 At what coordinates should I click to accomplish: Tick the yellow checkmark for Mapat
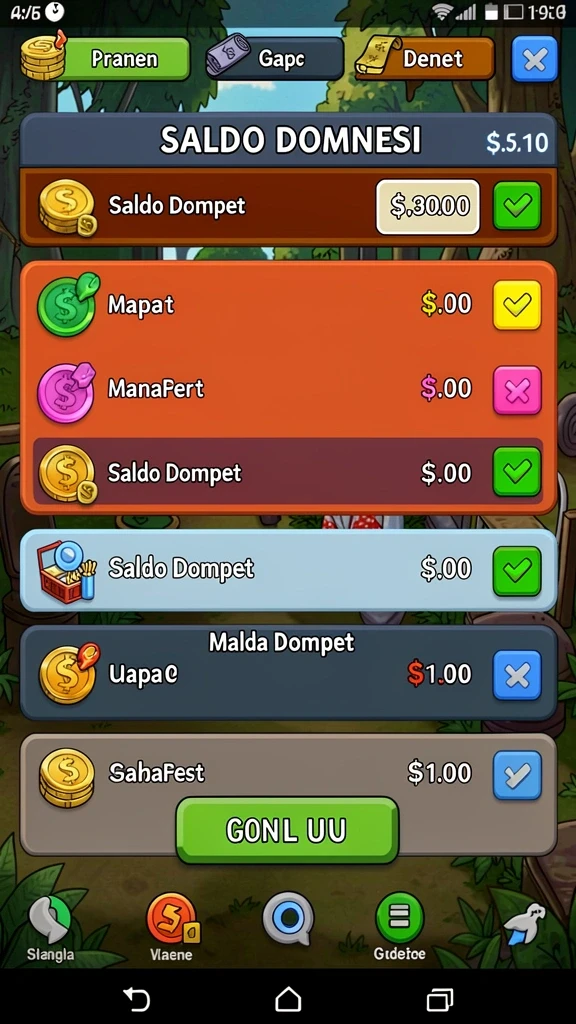click(x=517, y=305)
